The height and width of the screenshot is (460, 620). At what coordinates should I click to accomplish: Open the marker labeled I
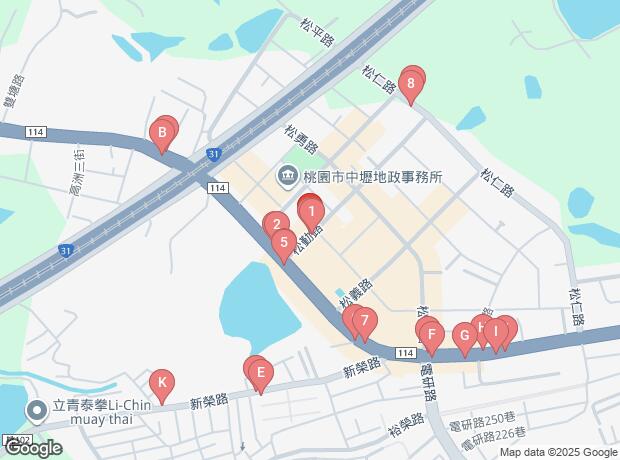(495, 332)
